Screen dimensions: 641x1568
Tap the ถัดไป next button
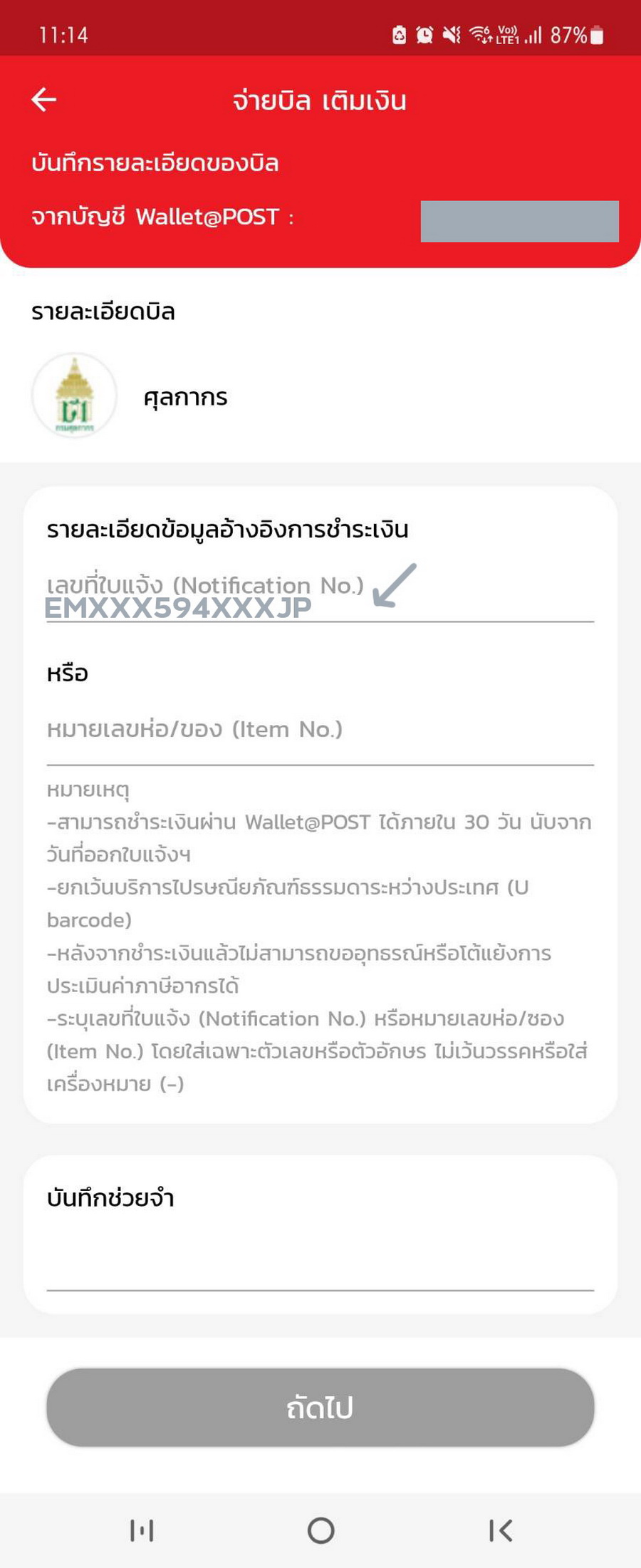[320, 1408]
